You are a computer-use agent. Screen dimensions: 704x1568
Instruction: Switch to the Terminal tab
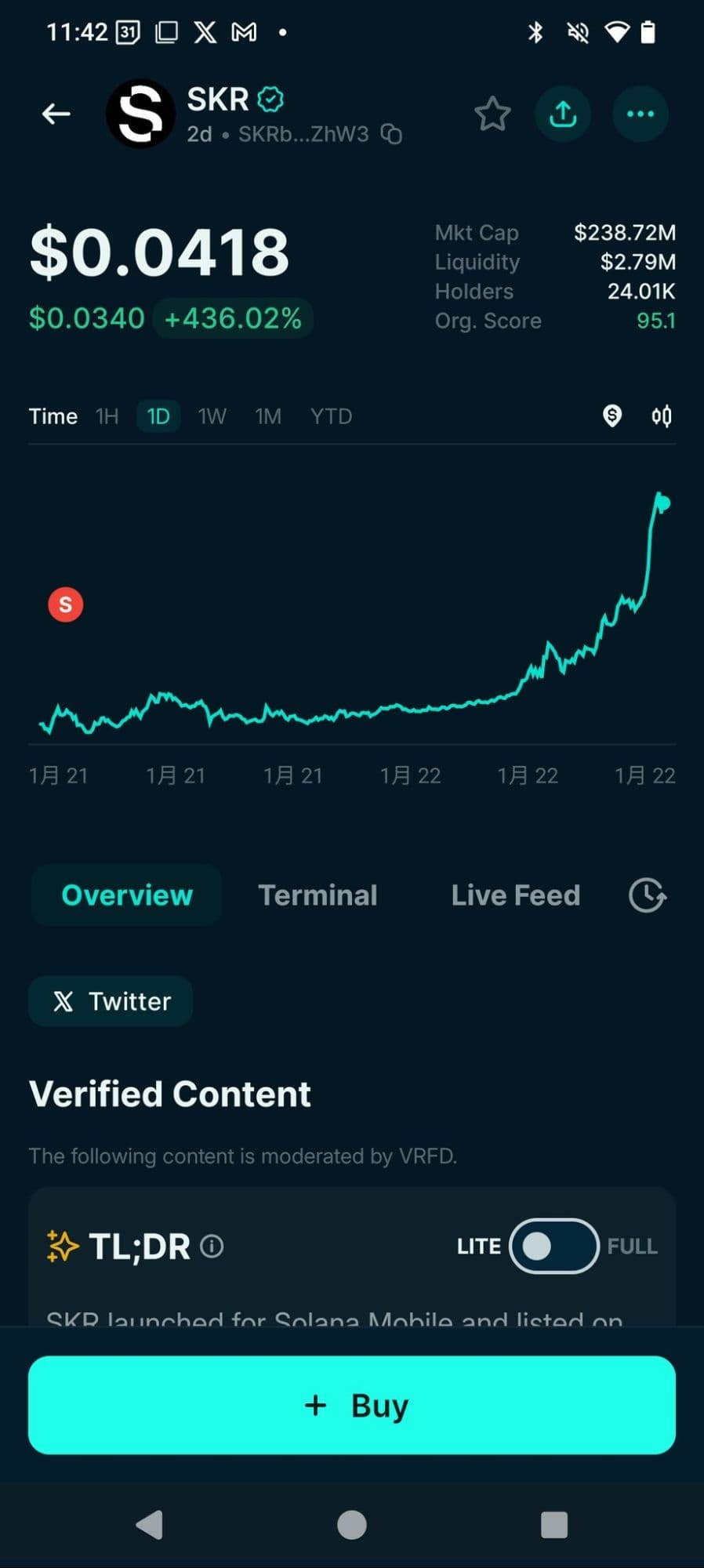pyautogui.click(x=318, y=895)
